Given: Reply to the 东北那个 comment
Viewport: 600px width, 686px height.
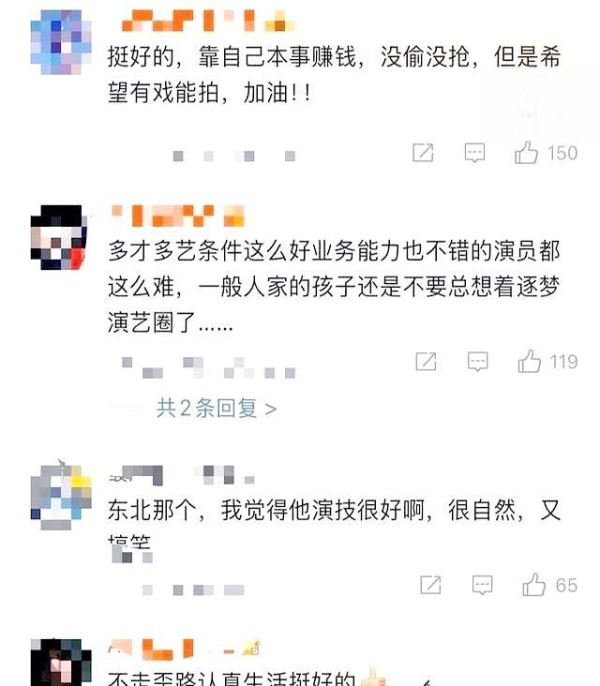Looking at the screenshot, I should 482,585.
